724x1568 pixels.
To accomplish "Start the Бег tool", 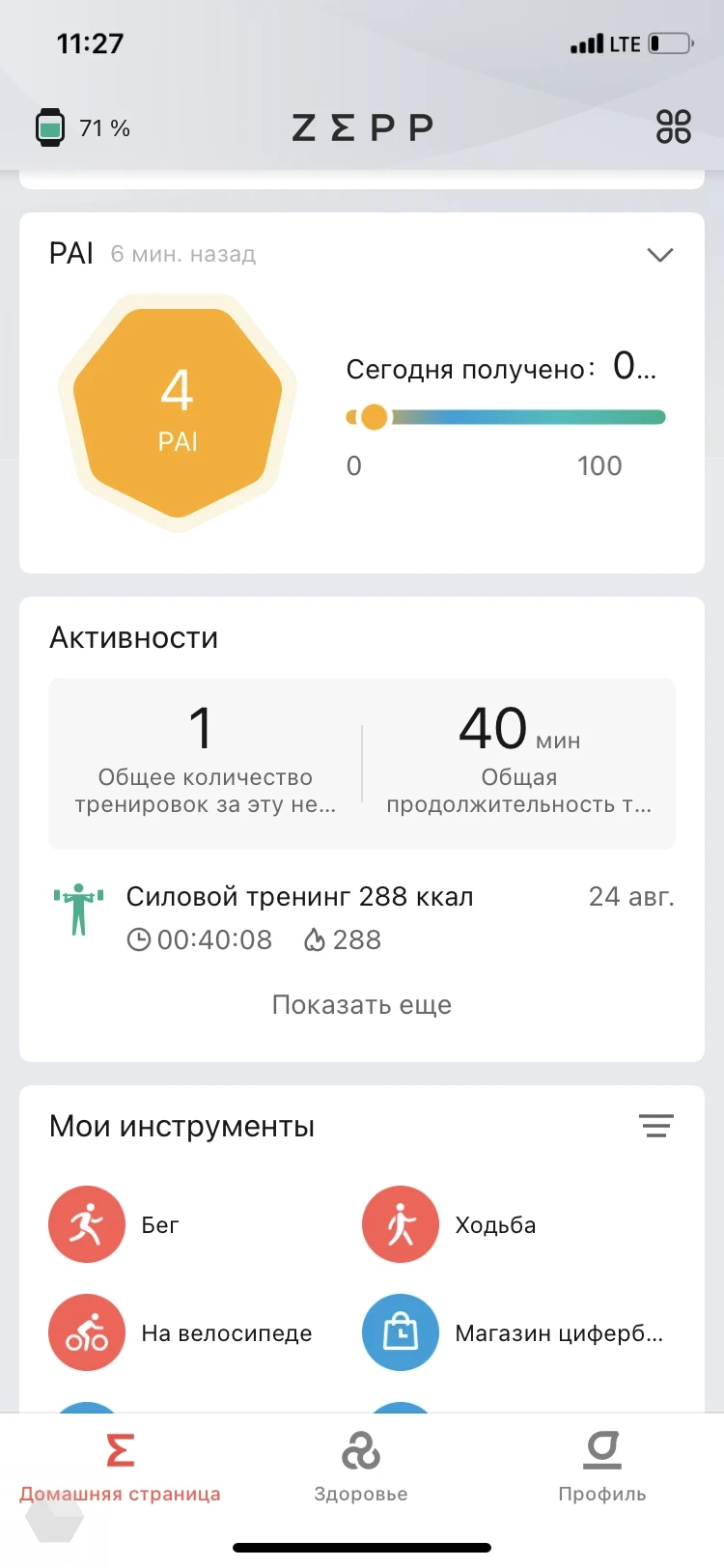I will (87, 1224).
